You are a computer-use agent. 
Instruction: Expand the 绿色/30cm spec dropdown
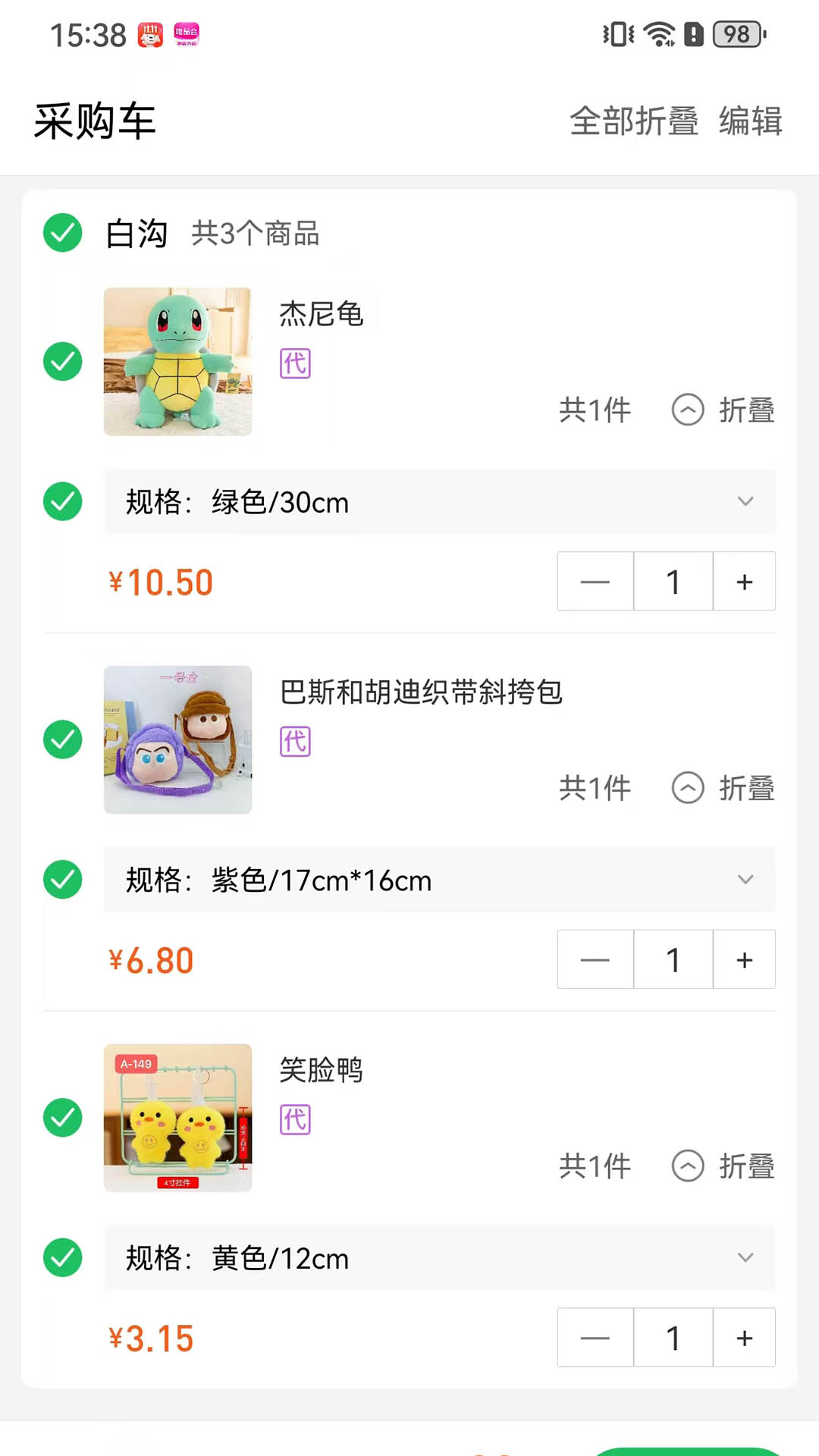tap(745, 501)
